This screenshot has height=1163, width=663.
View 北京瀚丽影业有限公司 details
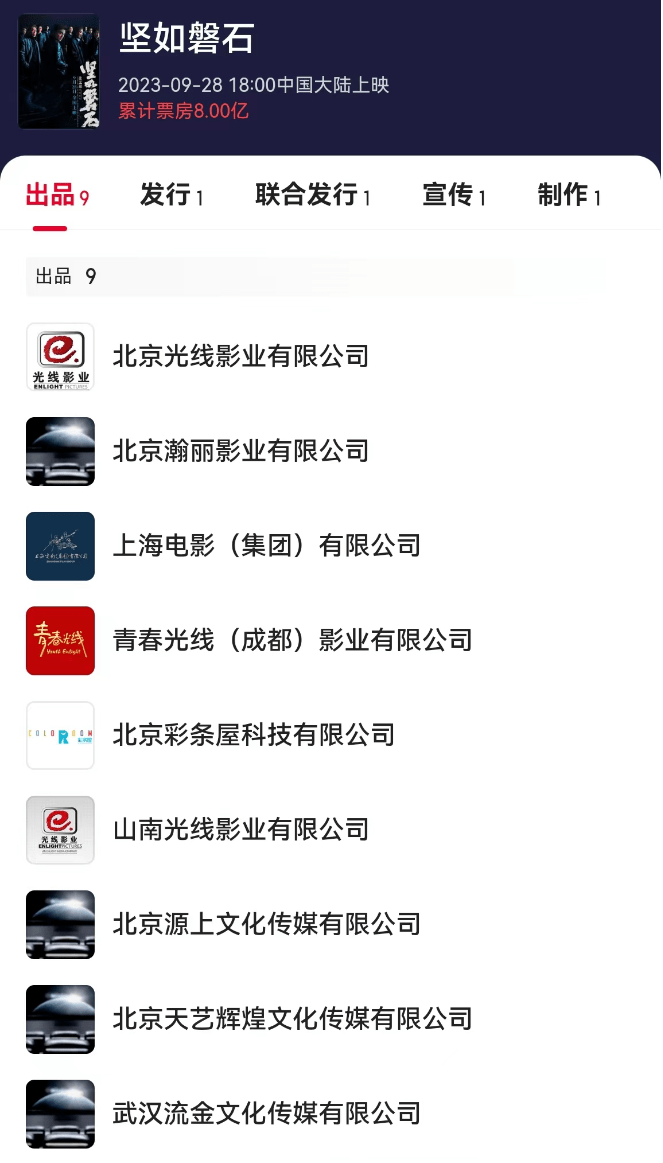(241, 451)
